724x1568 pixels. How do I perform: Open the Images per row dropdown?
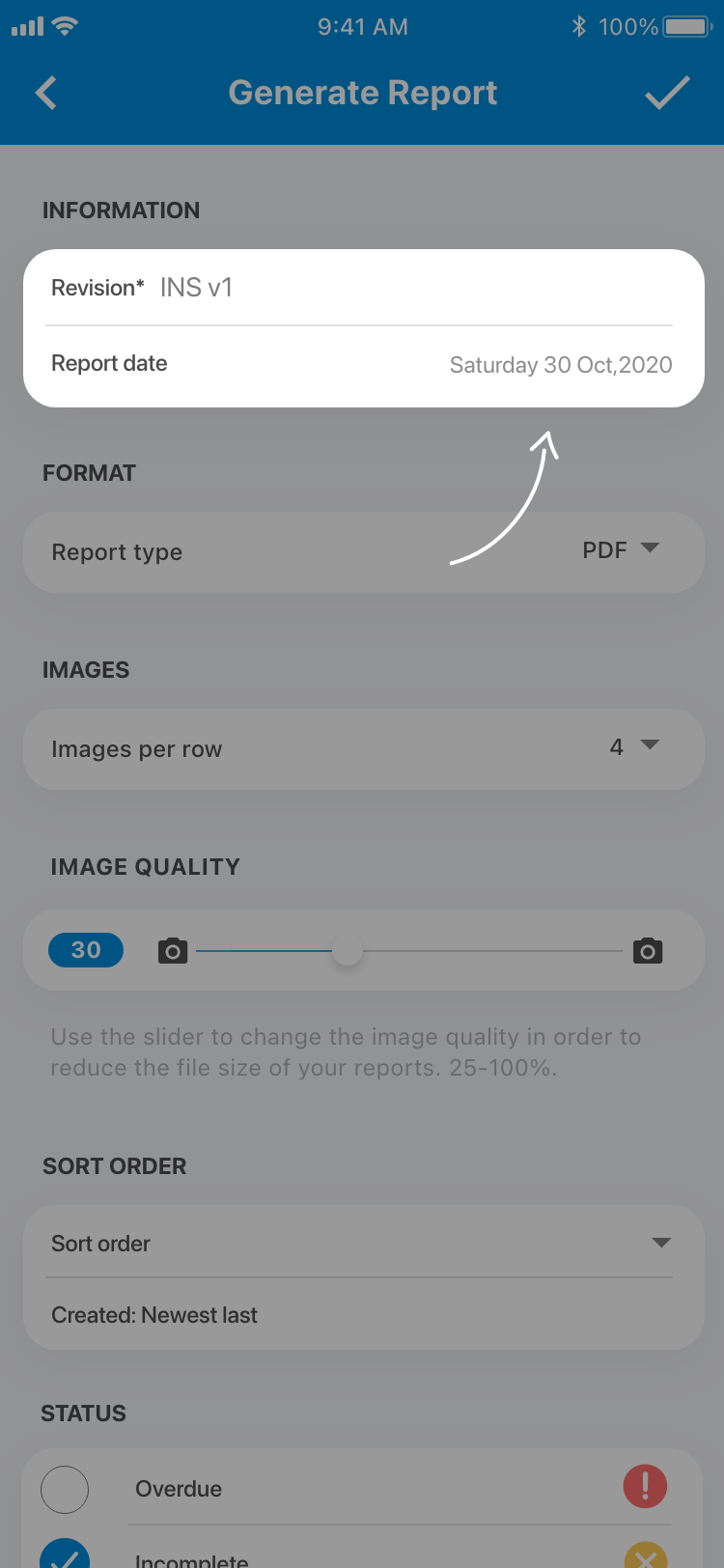(x=634, y=747)
